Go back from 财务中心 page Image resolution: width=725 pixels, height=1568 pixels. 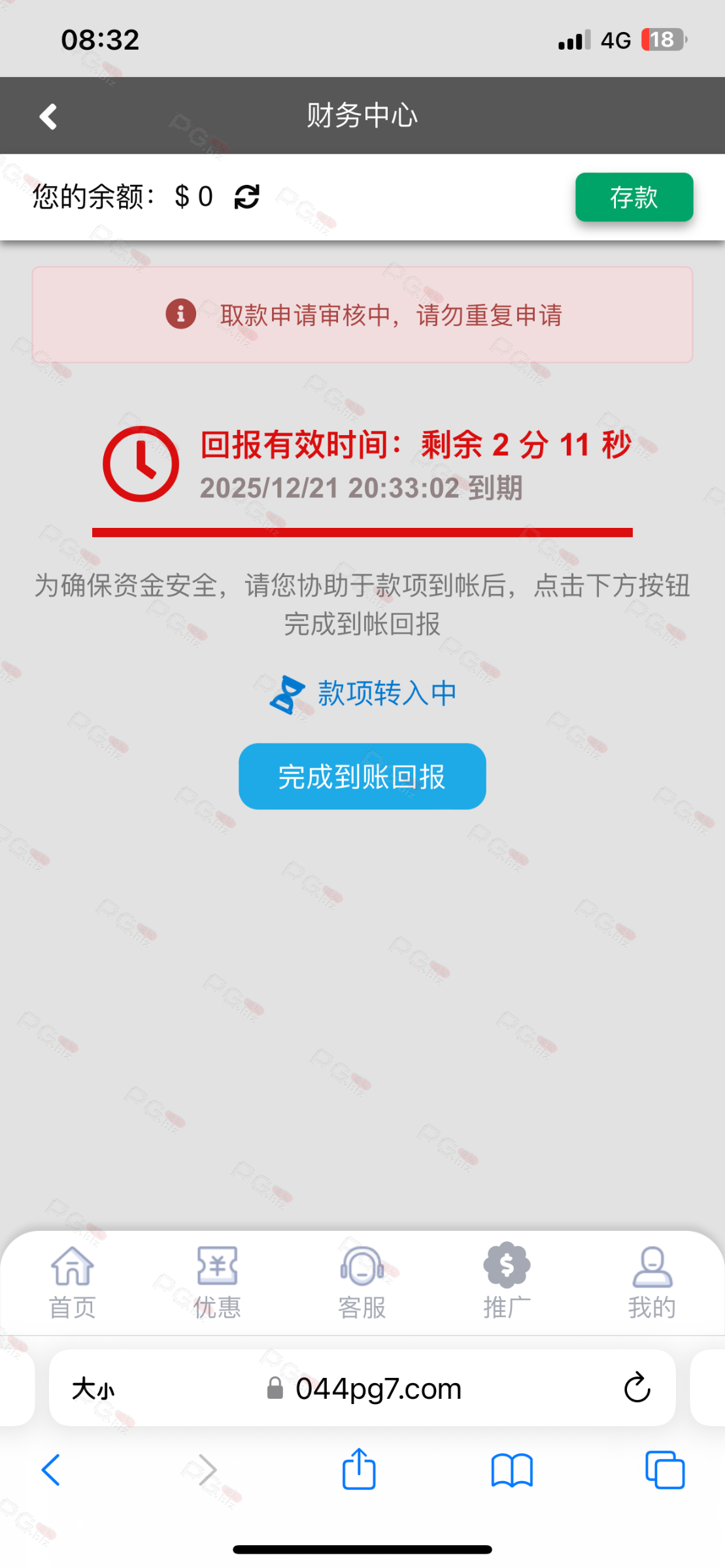click(x=48, y=117)
